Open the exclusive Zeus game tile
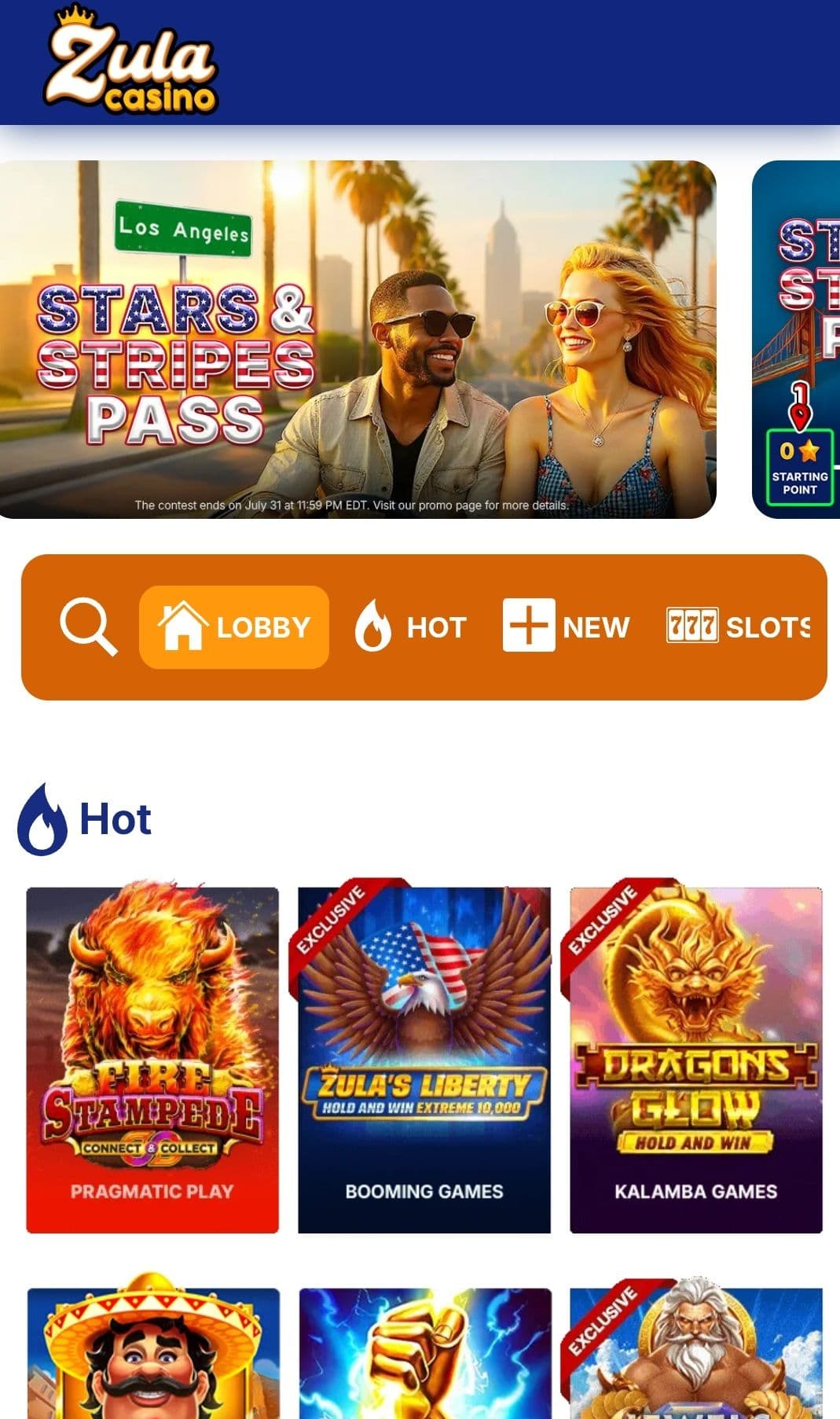 click(695, 1352)
